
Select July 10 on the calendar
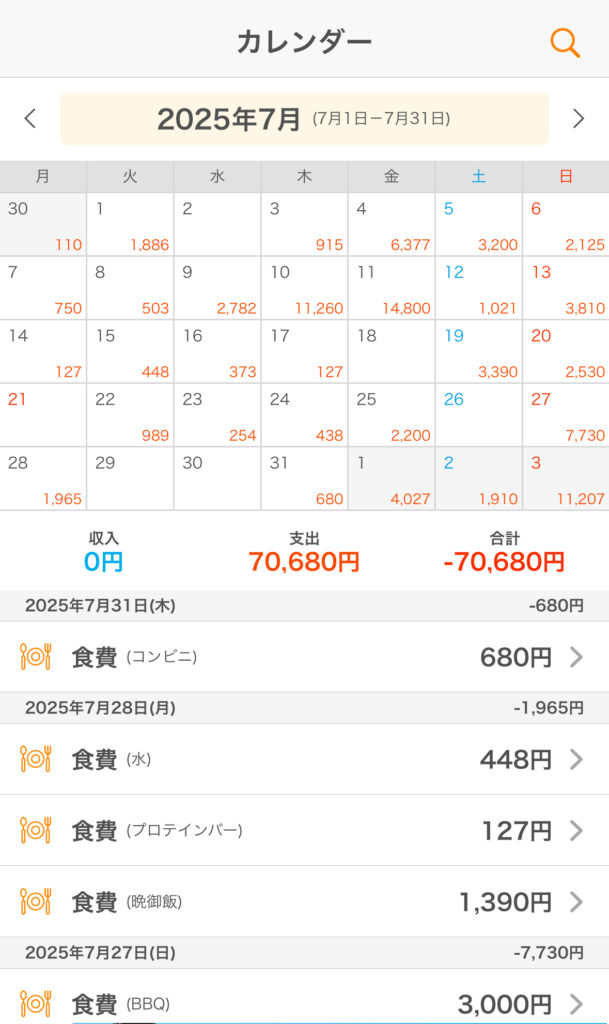[x=305, y=288]
